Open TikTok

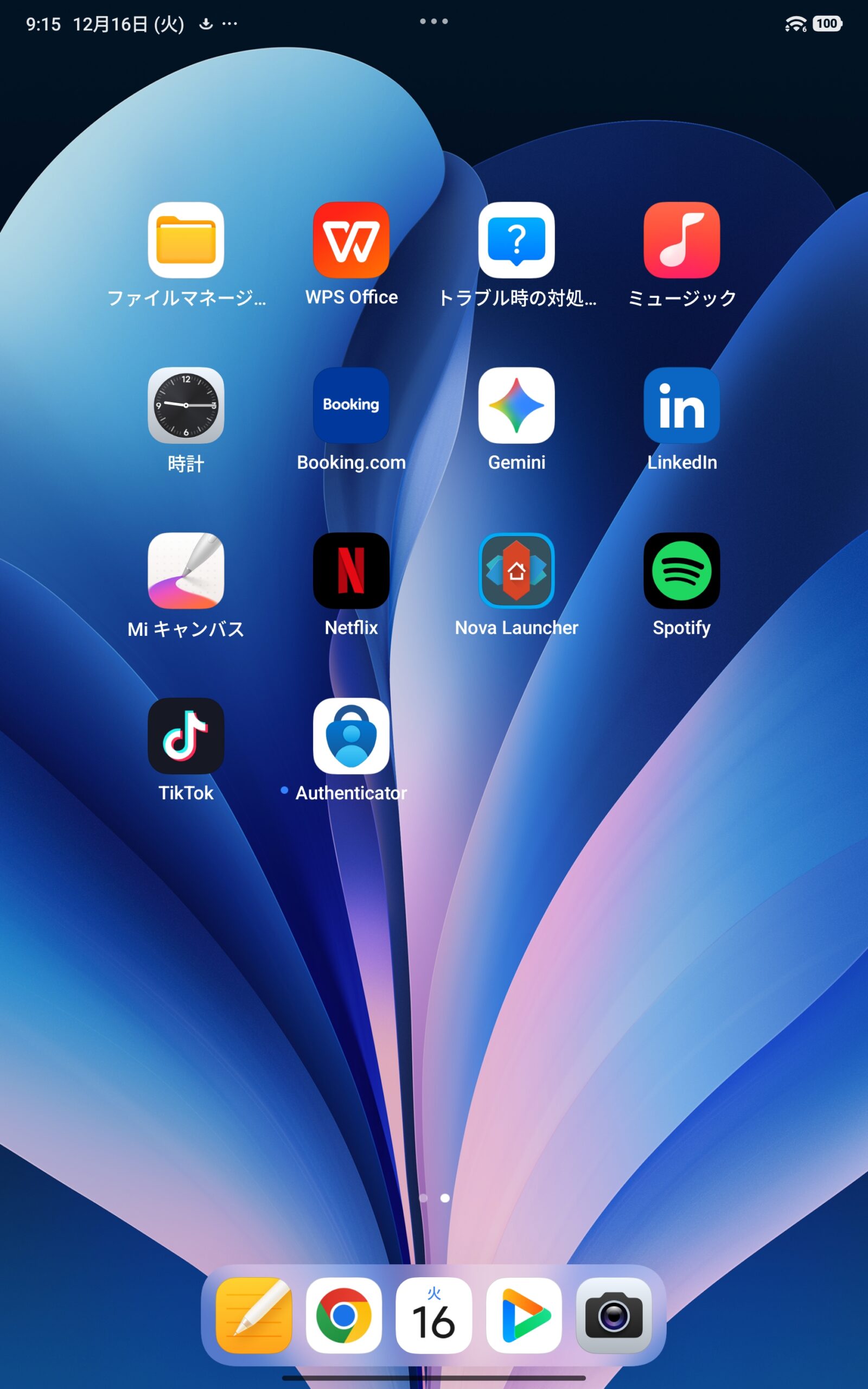click(186, 736)
